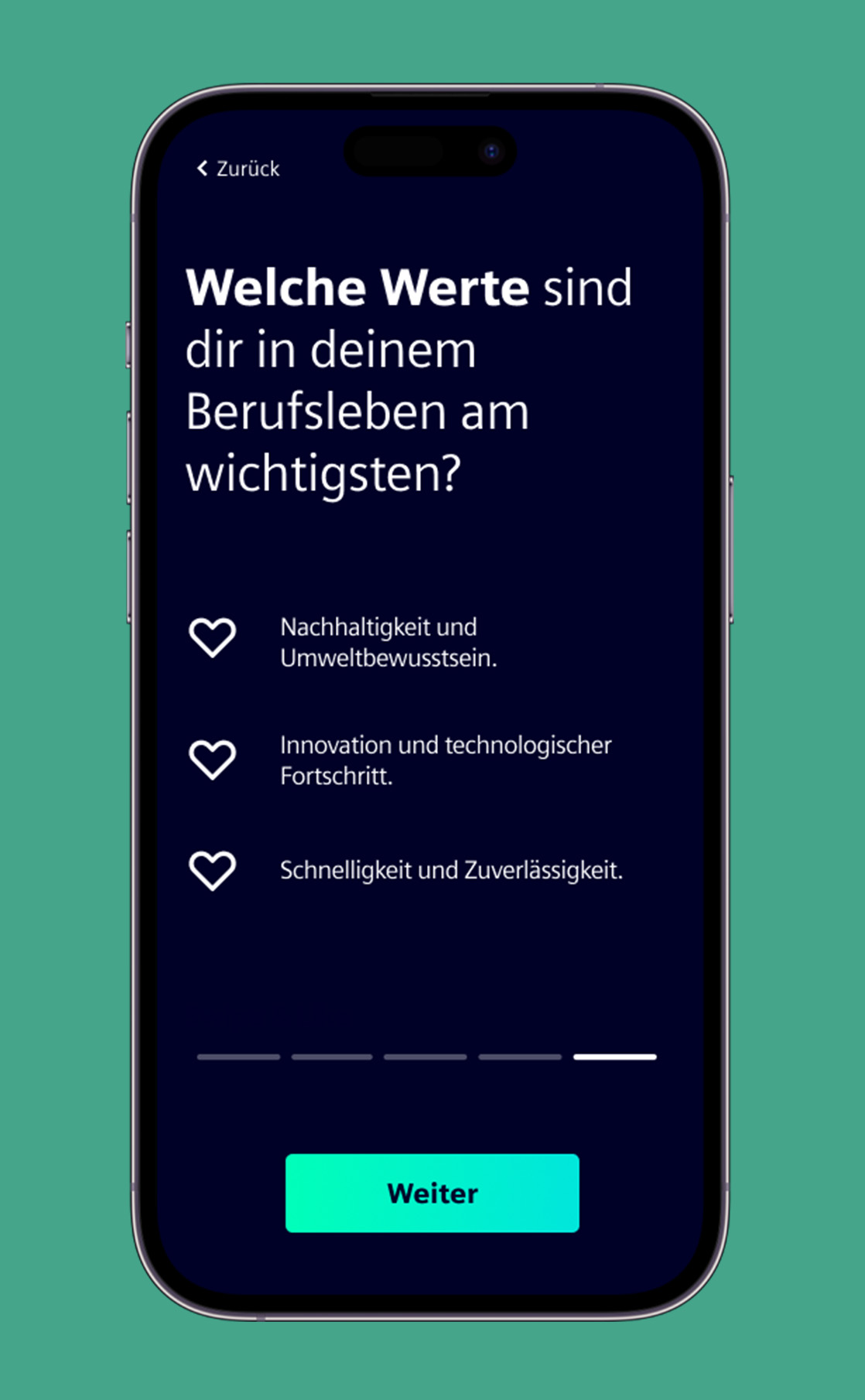Go back with the Zurück button

[238, 169]
